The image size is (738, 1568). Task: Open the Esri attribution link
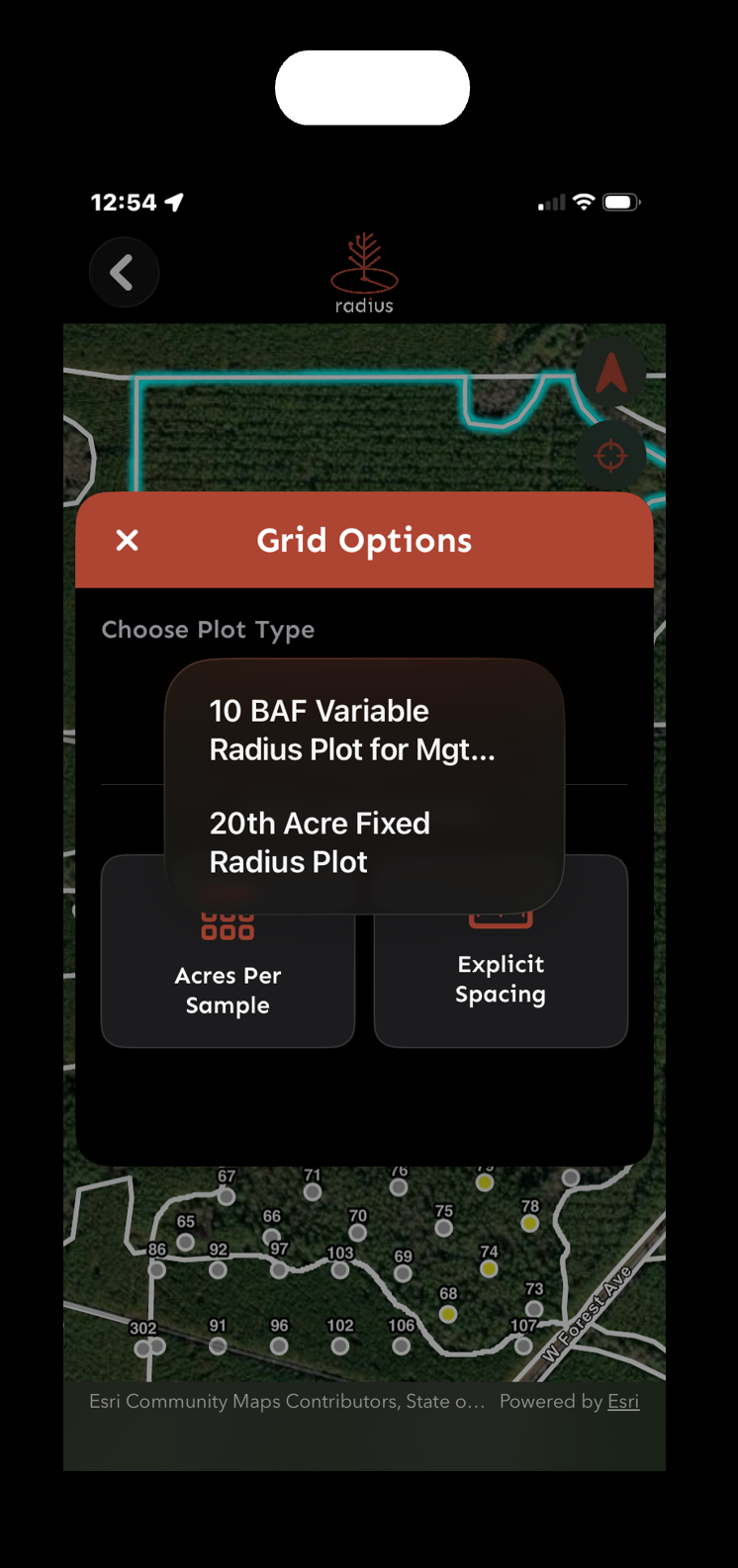(x=623, y=1401)
